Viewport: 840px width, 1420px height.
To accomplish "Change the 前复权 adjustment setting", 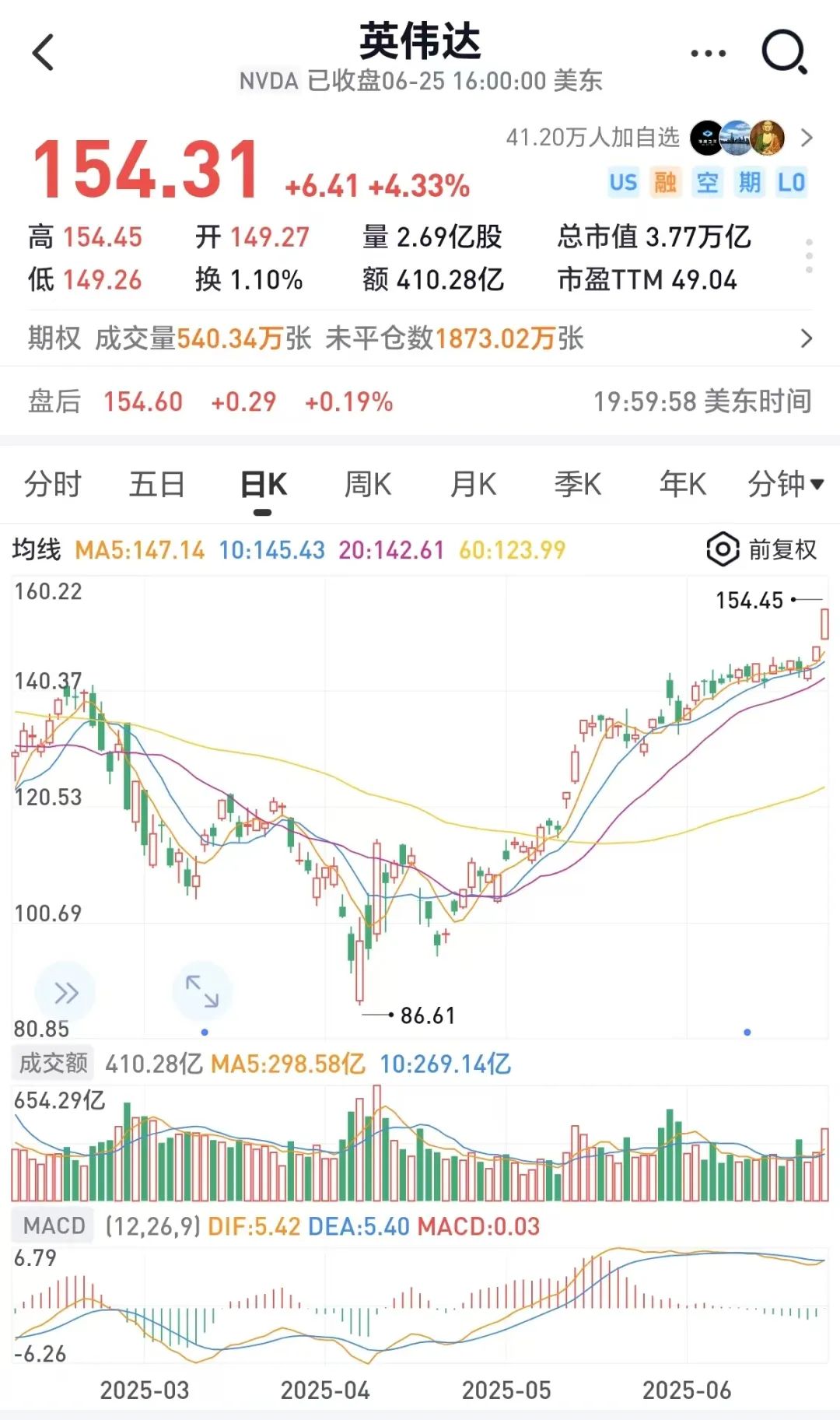I will 762,549.
